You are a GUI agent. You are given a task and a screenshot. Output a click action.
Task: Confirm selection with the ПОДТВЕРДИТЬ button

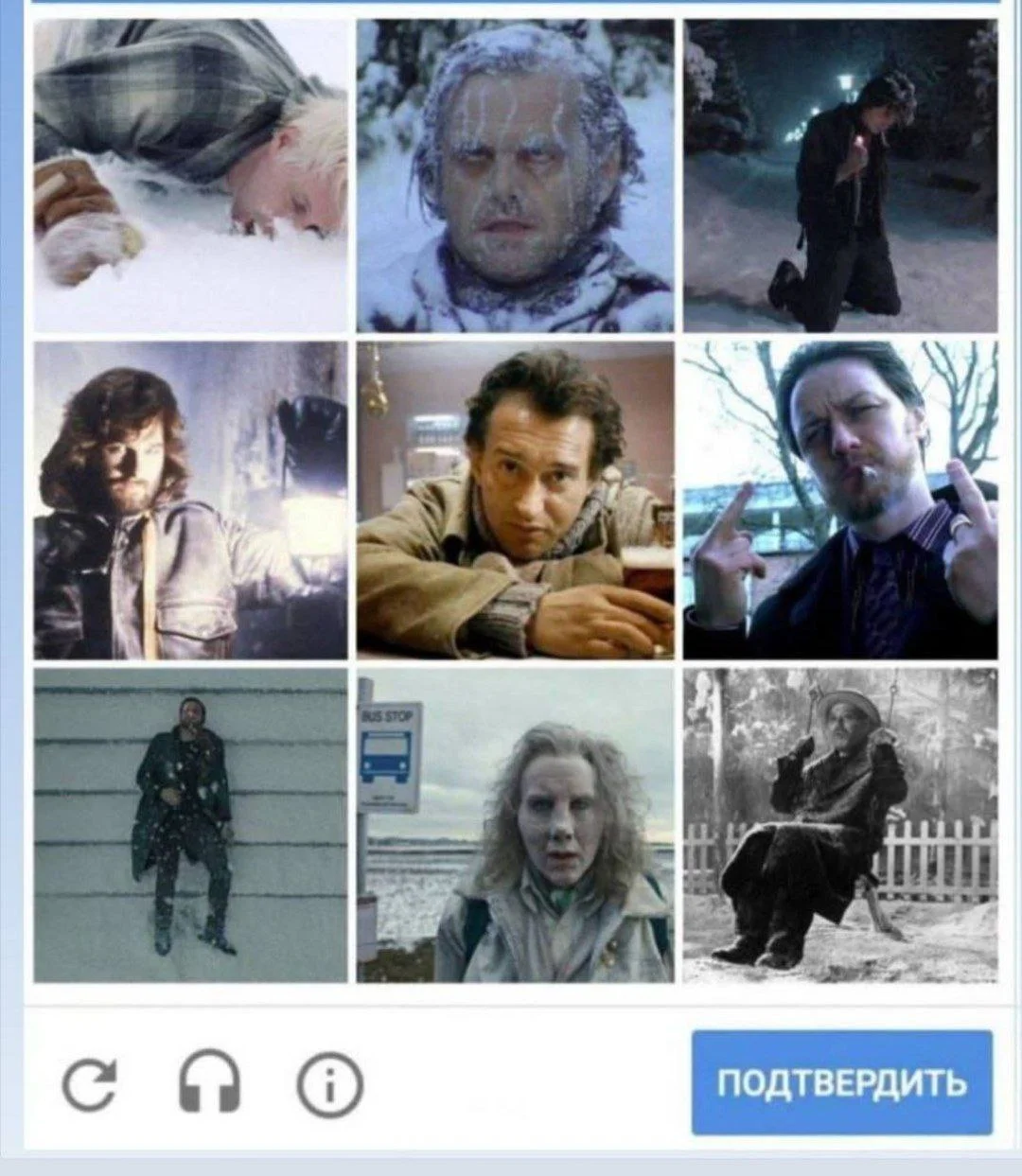click(841, 1082)
